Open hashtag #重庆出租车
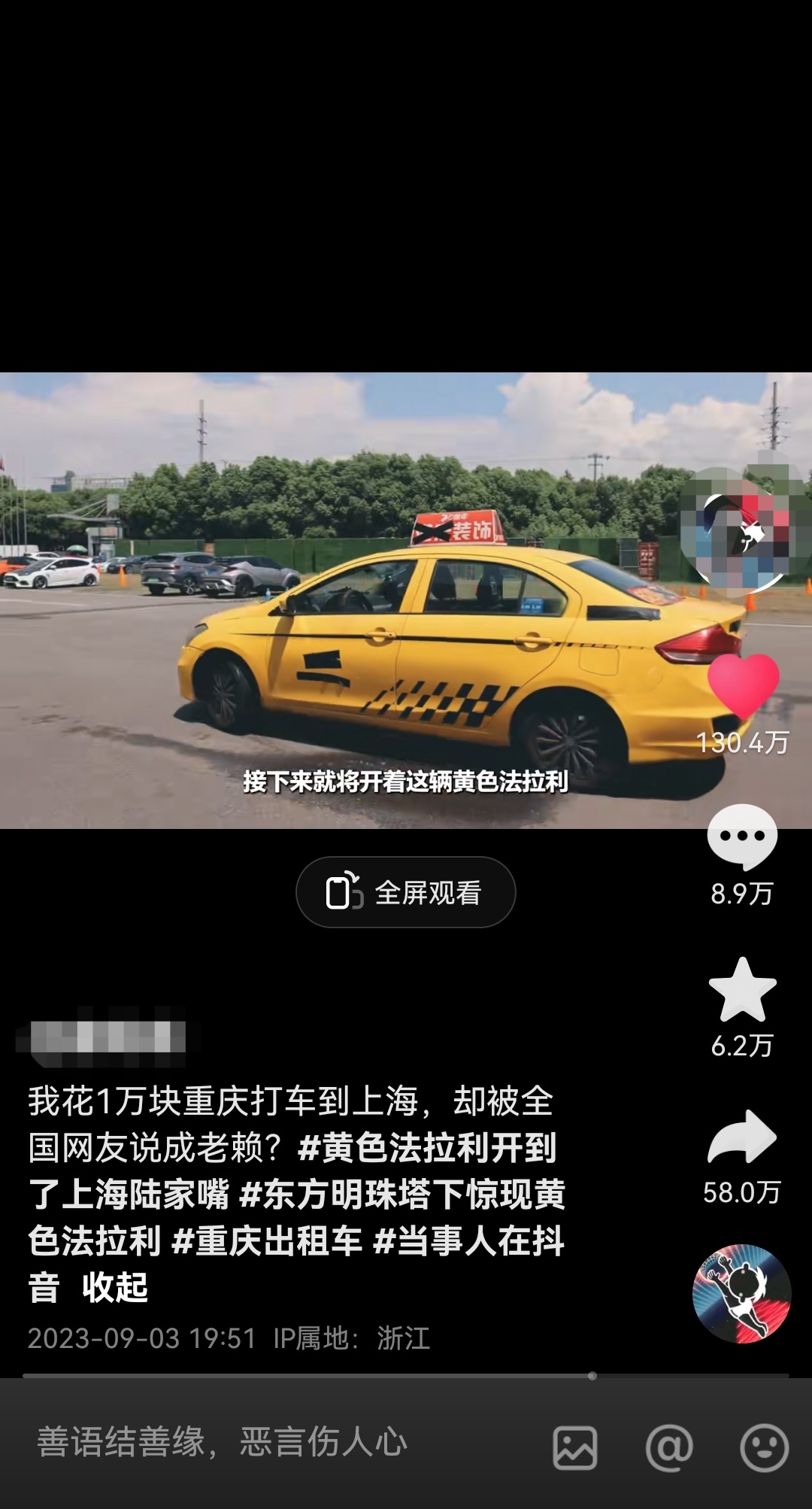The height and width of the screenshot is (1509, 812). point(267,1240)
